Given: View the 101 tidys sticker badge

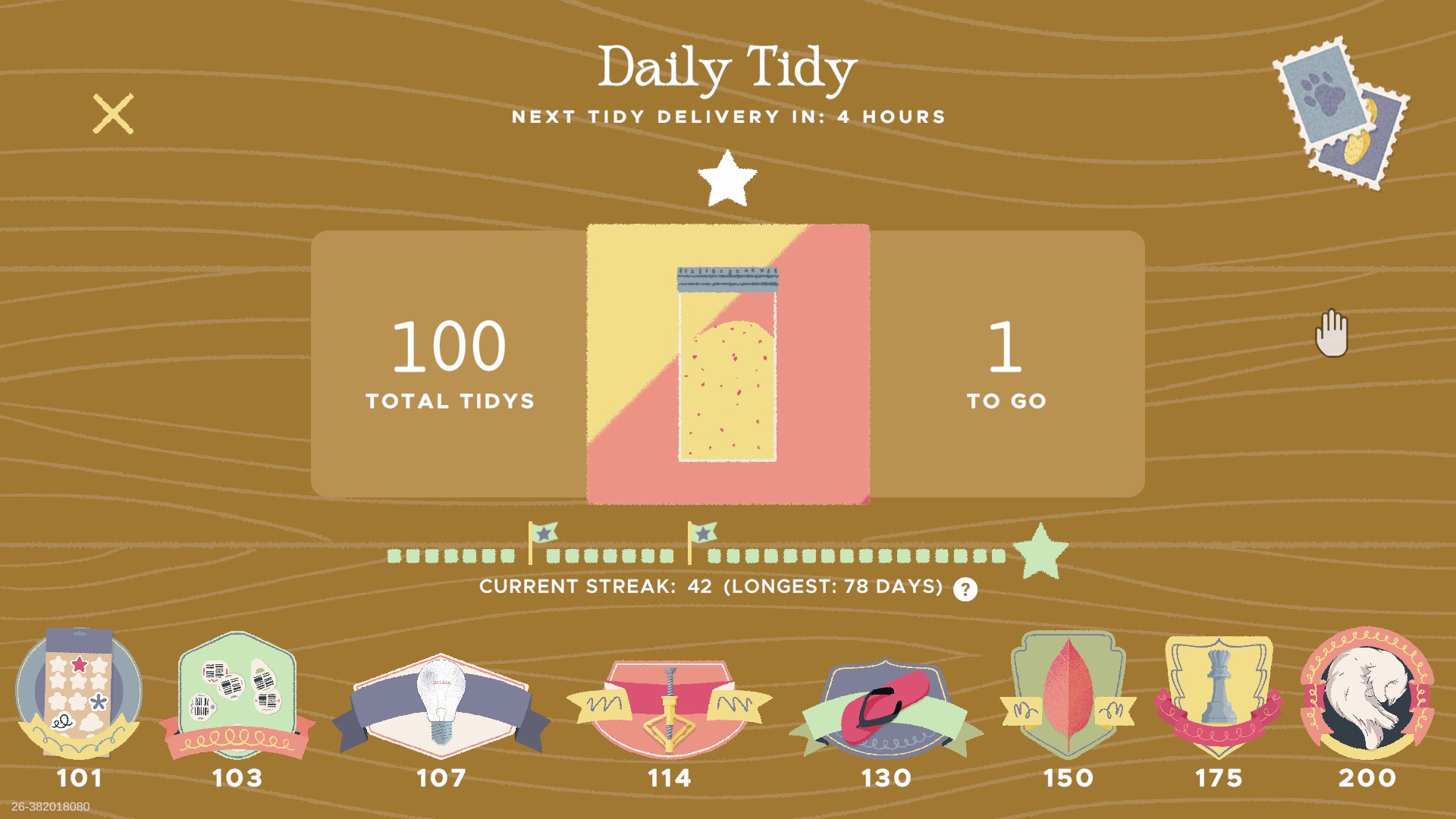Looking at the screenshot, I should (79, 694).
